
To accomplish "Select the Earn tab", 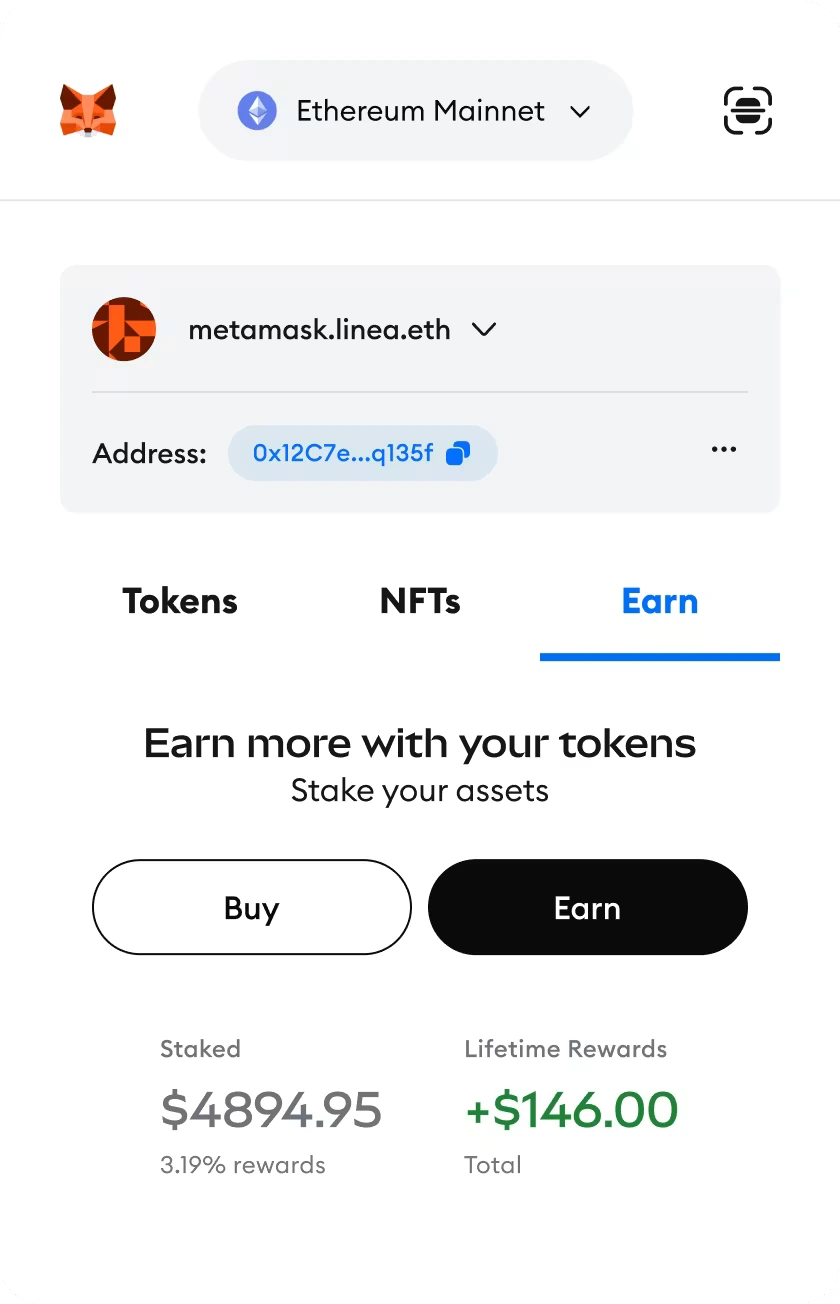I will (659, 601).
